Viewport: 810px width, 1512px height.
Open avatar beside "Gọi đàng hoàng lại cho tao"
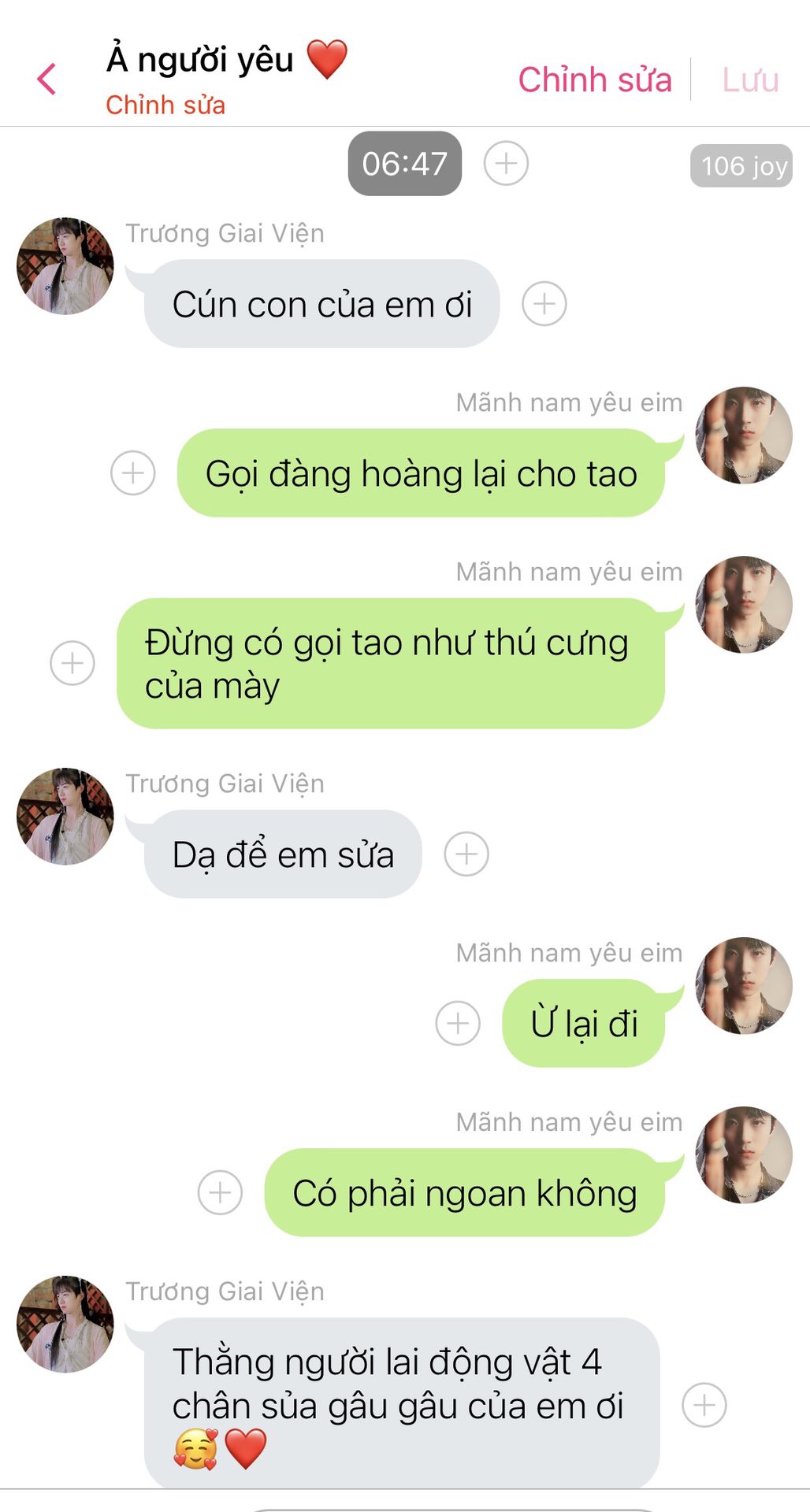pos(744,435)
